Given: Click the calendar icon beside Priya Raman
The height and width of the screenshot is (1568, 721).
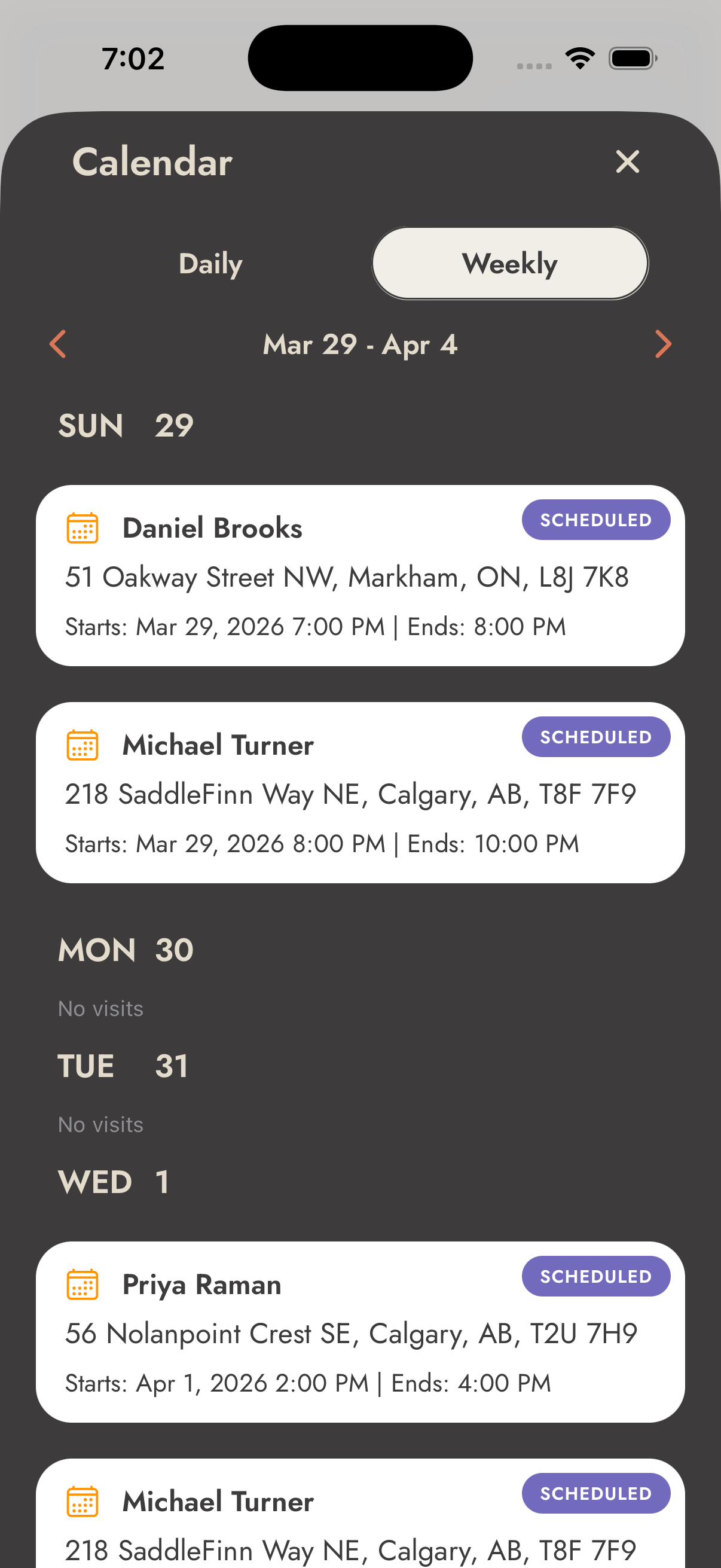Looking at the screenshot, I should (x=82, y=1285).
